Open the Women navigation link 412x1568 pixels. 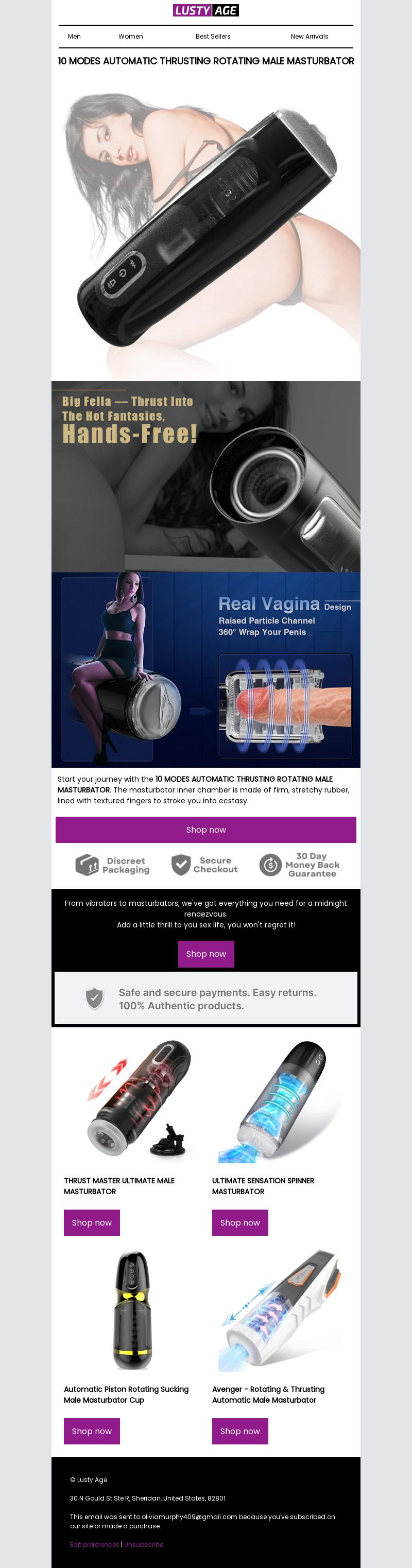[x=130, y=37]
